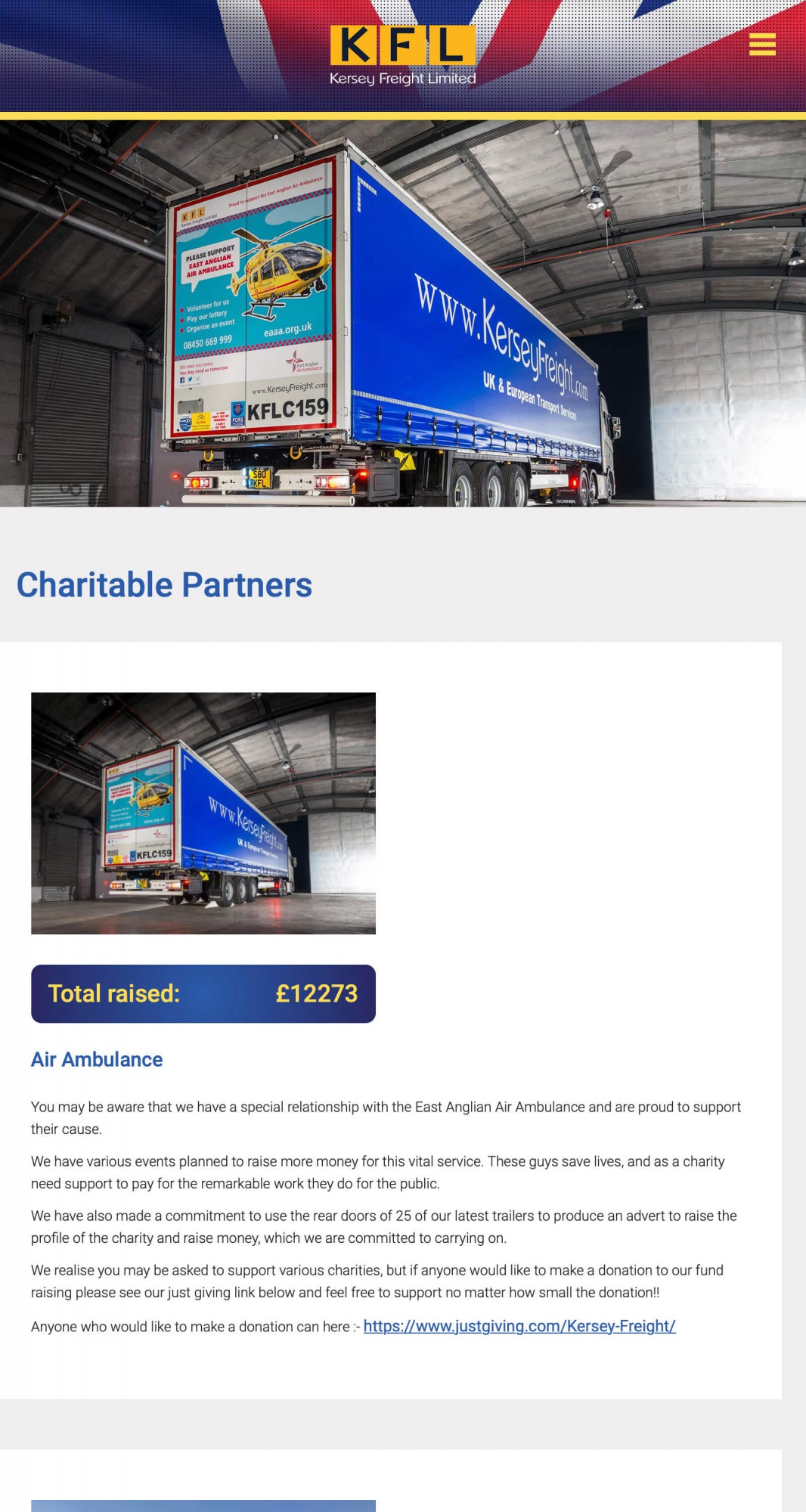
Task: Open the justgiving.com Kersey-Freight link
Action: [x=519, y=1326]
